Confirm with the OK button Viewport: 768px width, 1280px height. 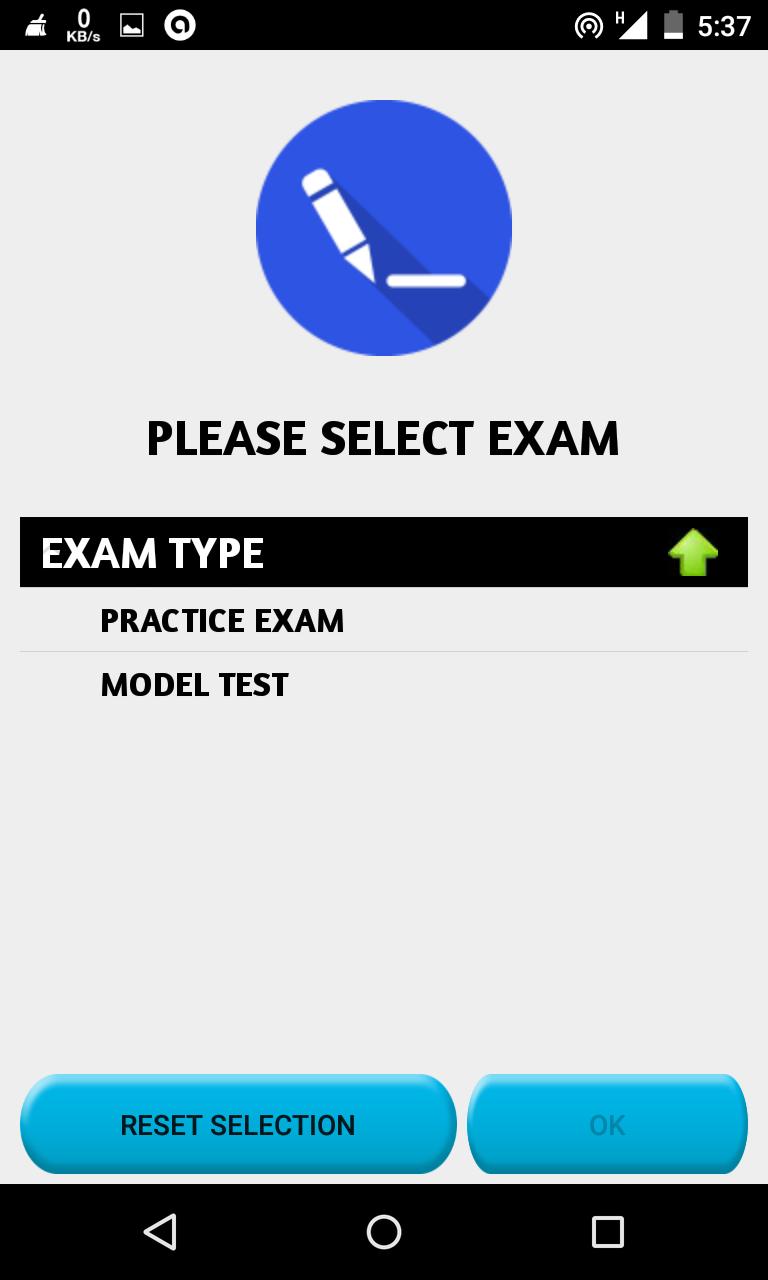[607, 1125]
